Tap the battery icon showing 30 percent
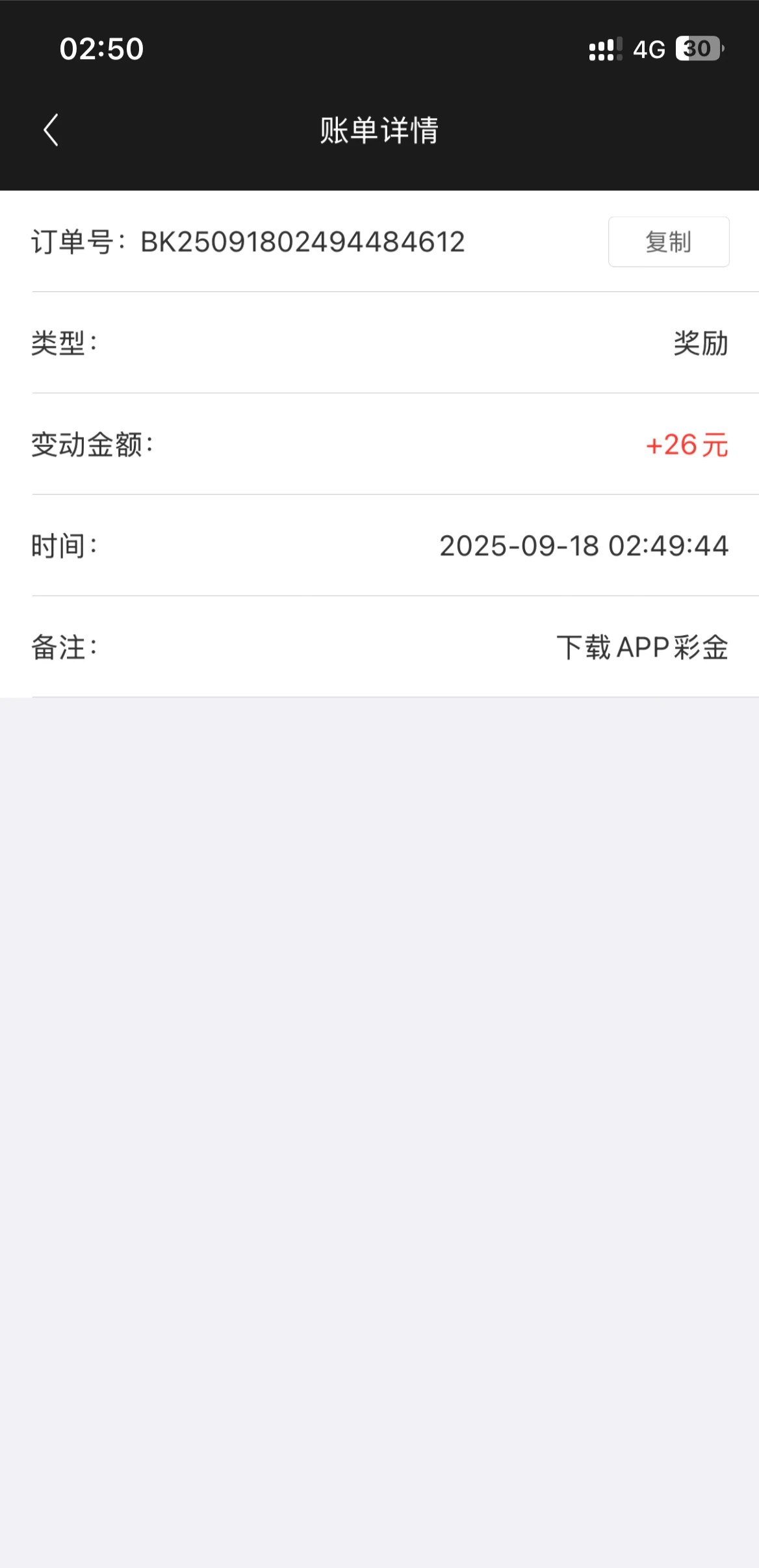 coord(699,49)
